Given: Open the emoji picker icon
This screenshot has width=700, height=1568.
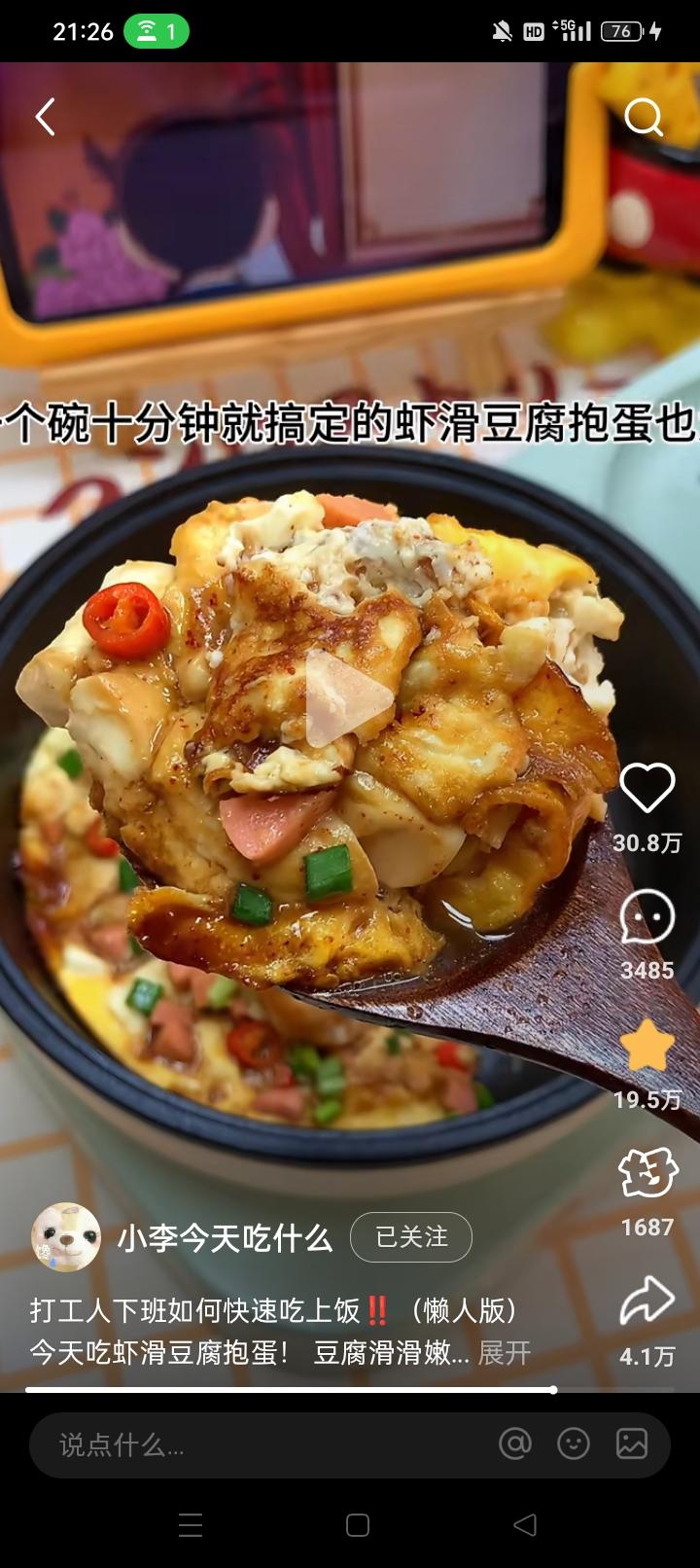Looking at the screenshot, I should click(574, 1444).
